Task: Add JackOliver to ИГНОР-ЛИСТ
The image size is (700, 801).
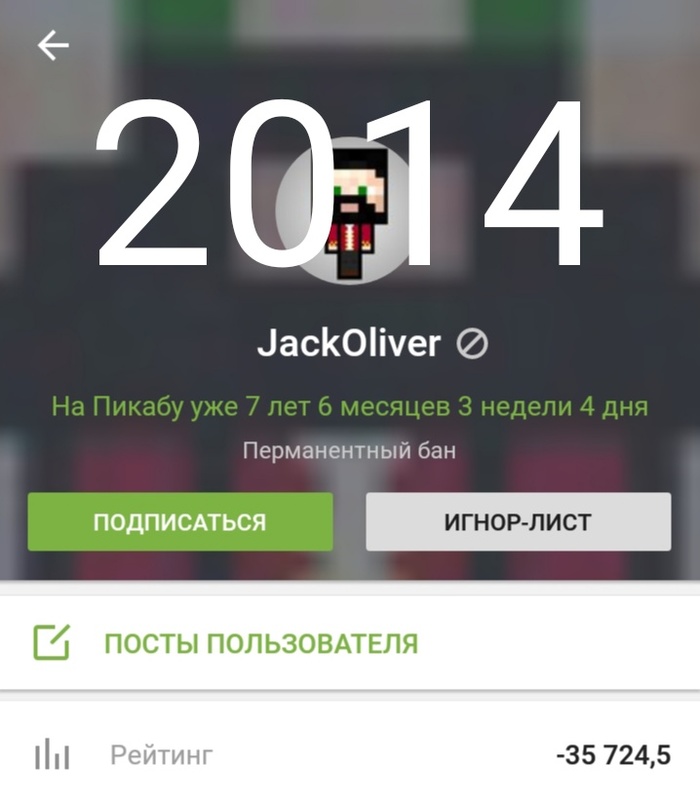Action: [x=517, y=521]
